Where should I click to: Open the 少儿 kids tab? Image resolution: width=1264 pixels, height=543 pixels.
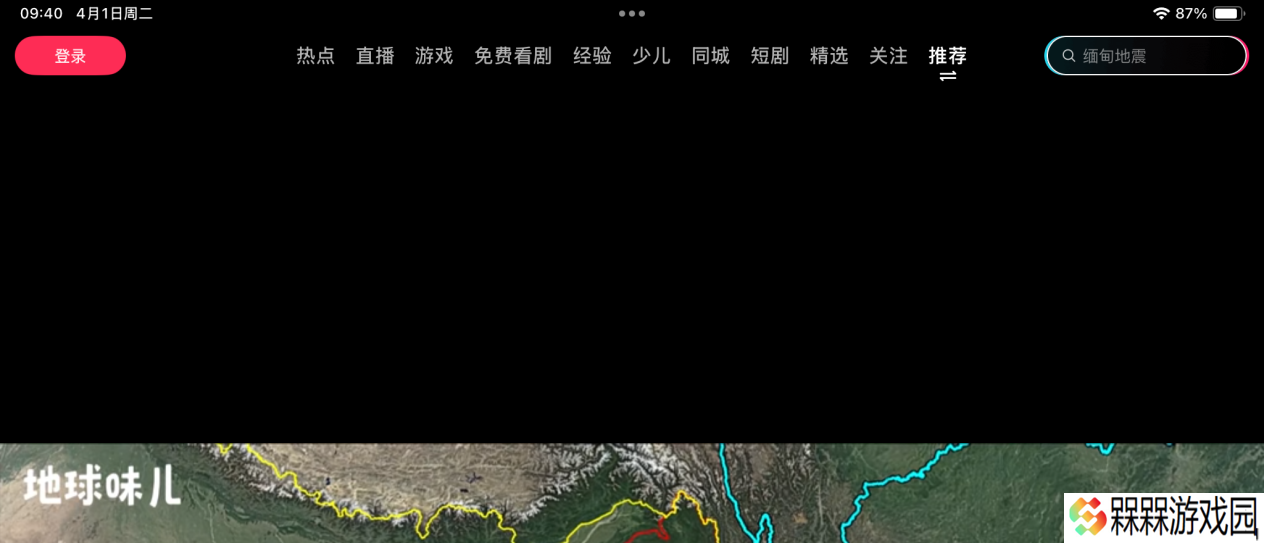point(651,56)
